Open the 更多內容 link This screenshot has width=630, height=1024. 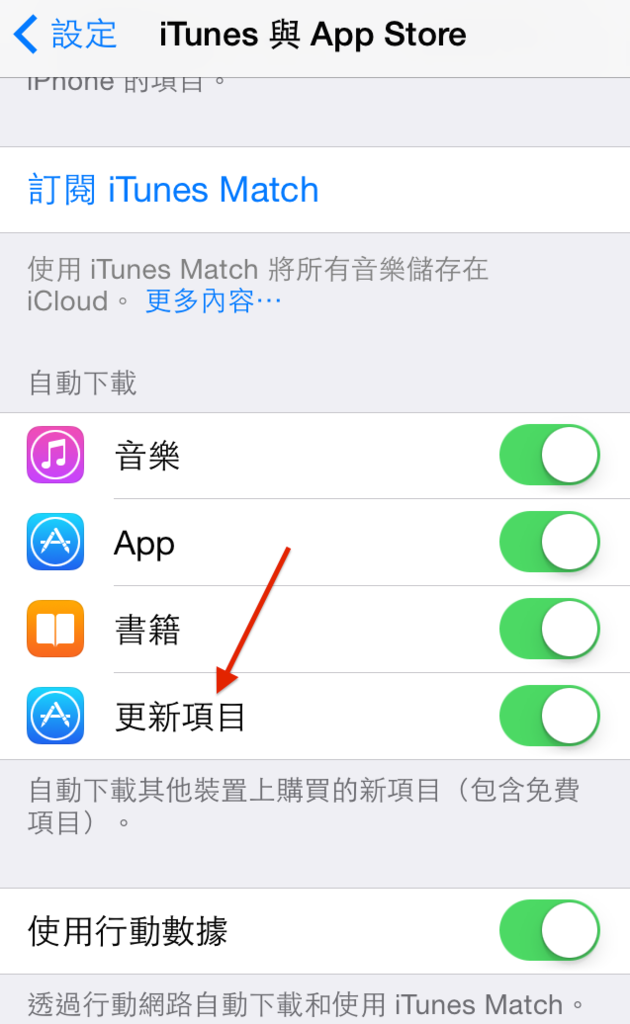pyautogui.click(x=213, y=301)
